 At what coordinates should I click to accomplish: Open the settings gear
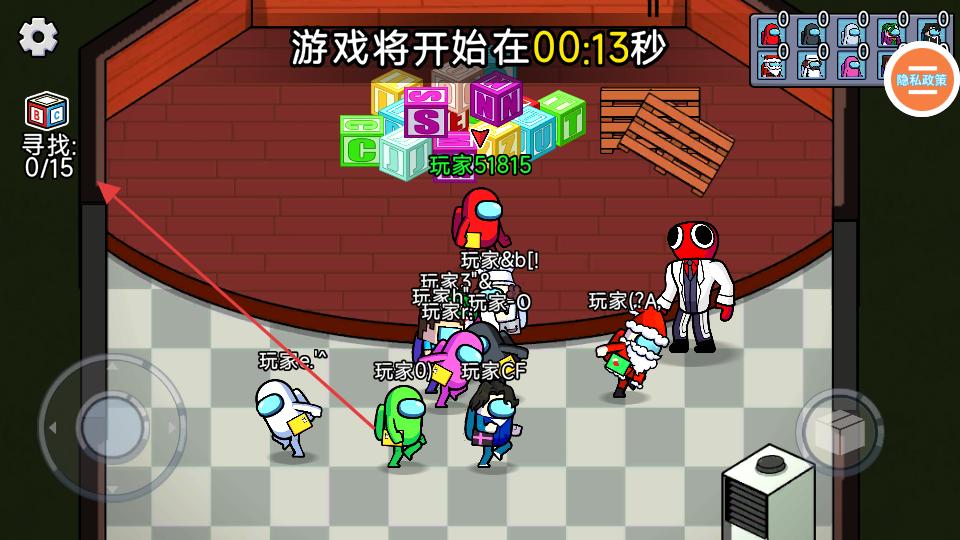pos(39,37)
